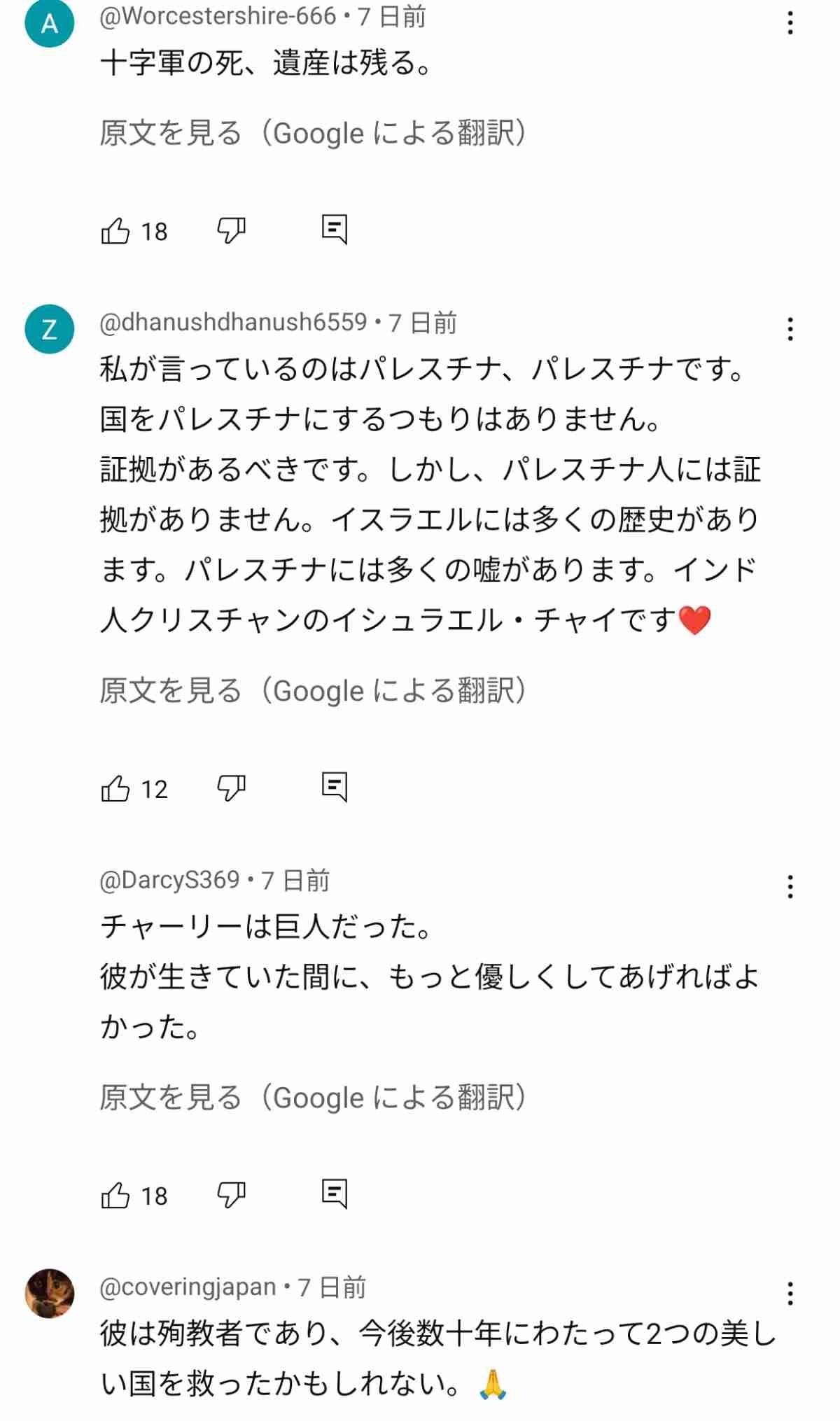This screenshot has width=840, height=1421.
Task: Open overflow menu for @Worcestershire-666's comment
Action: click(790, 23)
